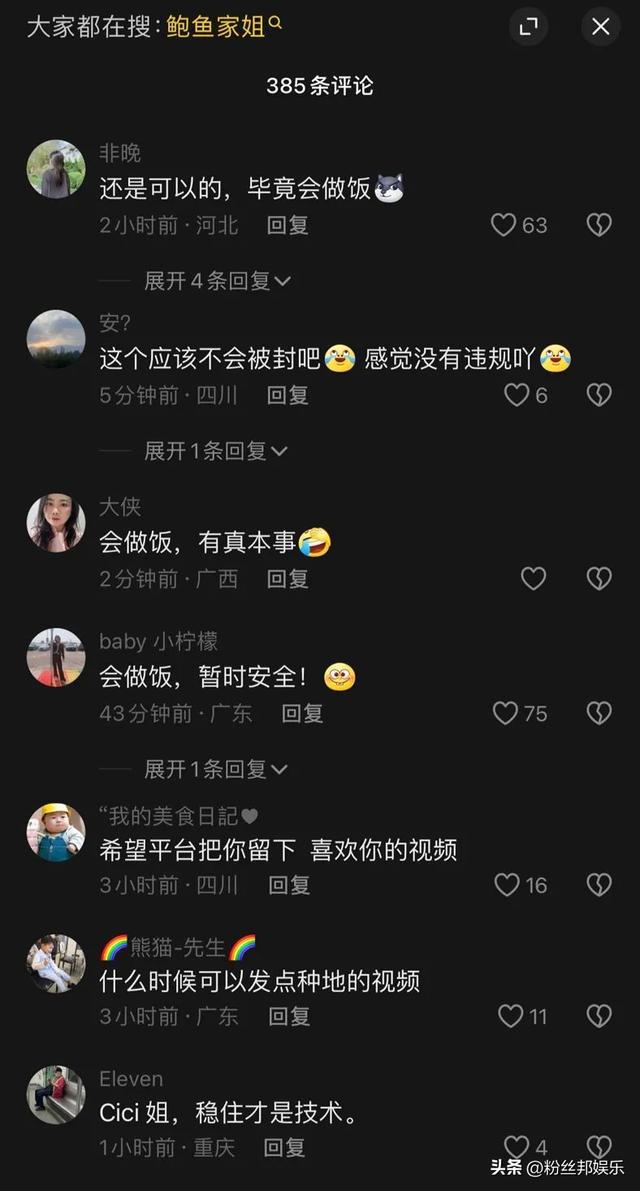
Task: Reply to 大侠's comment
Action: (x=287, y=578)
